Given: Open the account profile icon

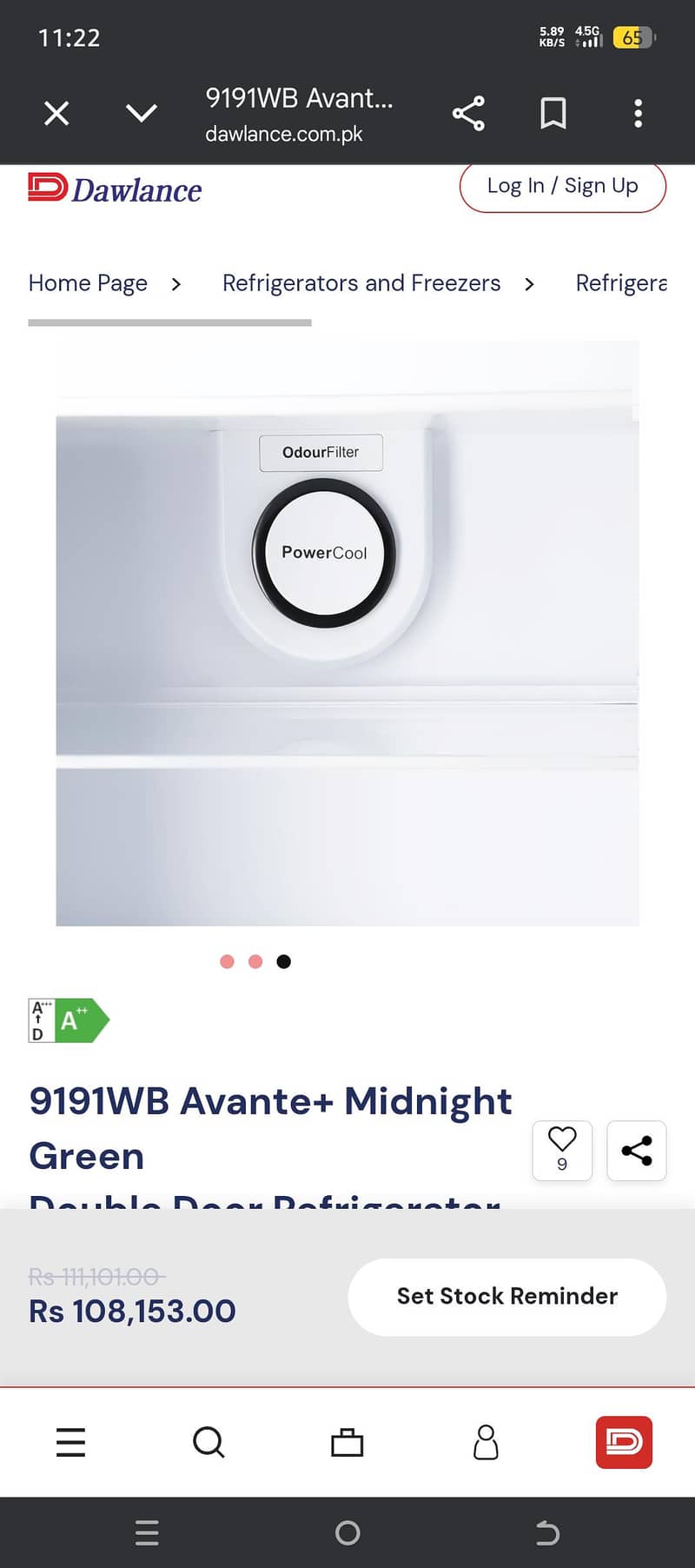Looking at the screenshot, I should click(x=486, y=1443).
